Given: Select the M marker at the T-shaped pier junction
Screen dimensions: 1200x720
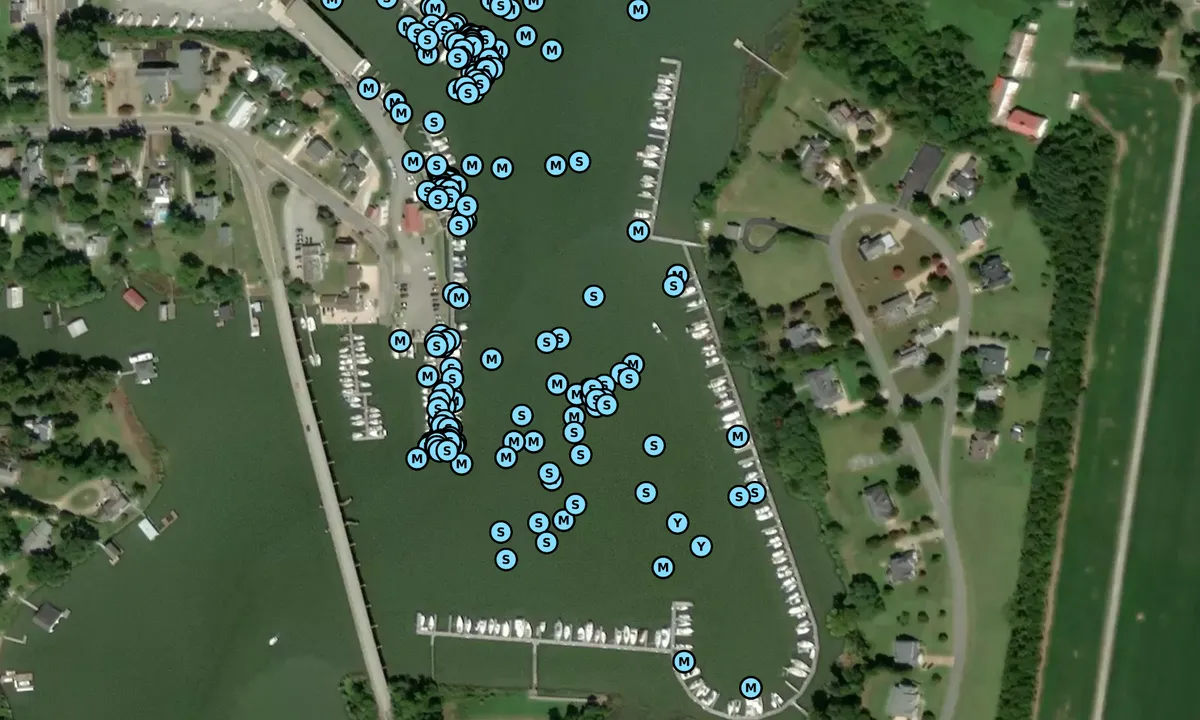Looking at the screenshot, I should [x=639, y=231].
